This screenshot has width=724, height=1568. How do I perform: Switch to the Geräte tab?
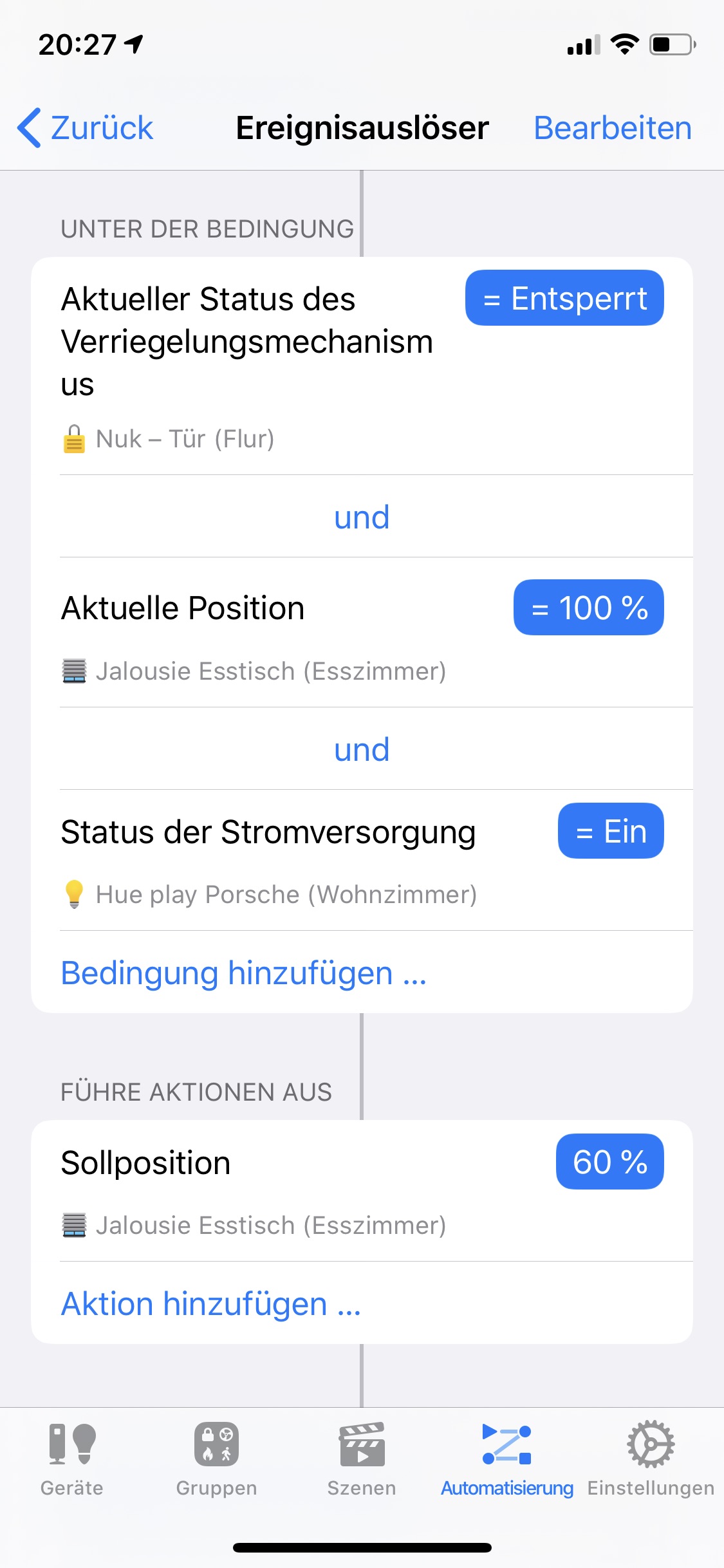pos(72,1459)
